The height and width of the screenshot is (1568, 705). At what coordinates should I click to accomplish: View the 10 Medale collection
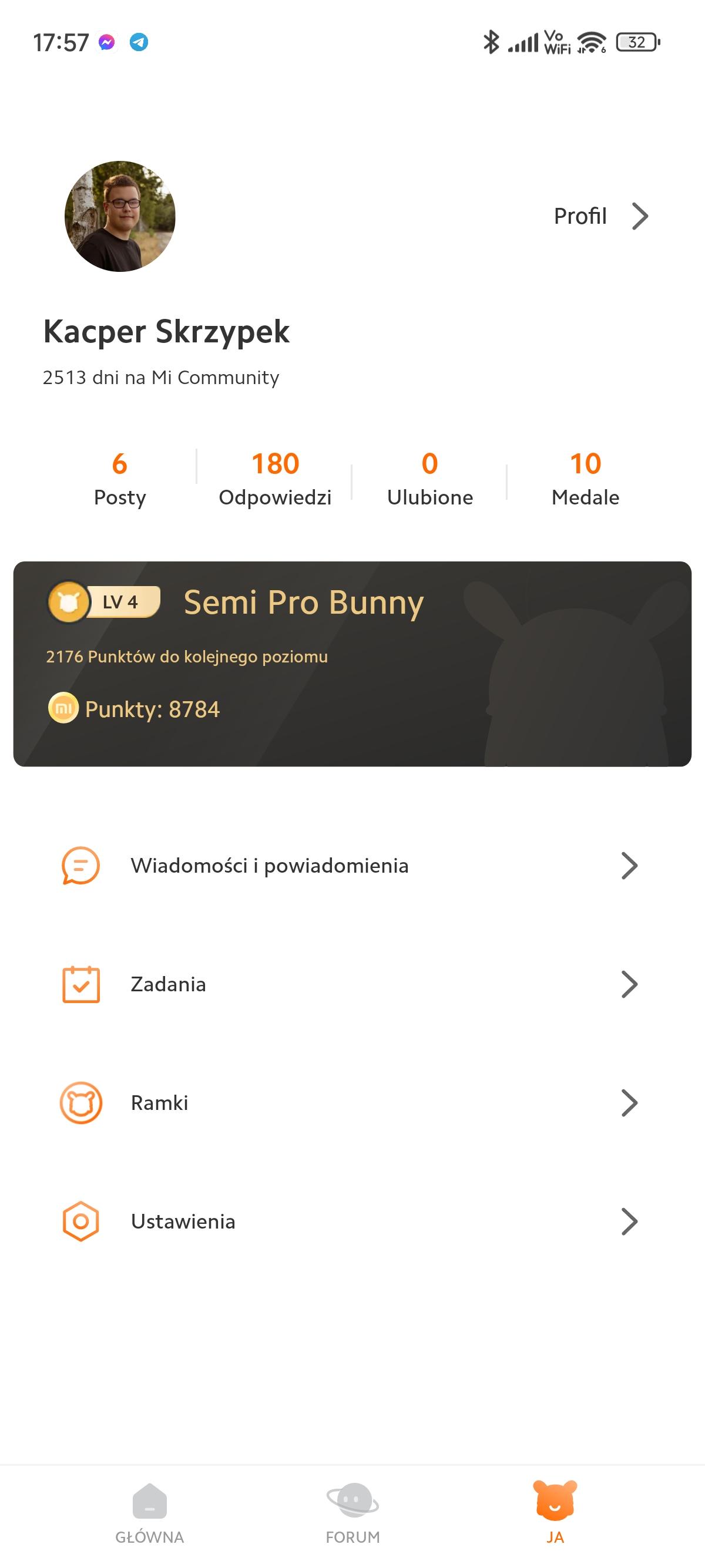pos(585,479)
